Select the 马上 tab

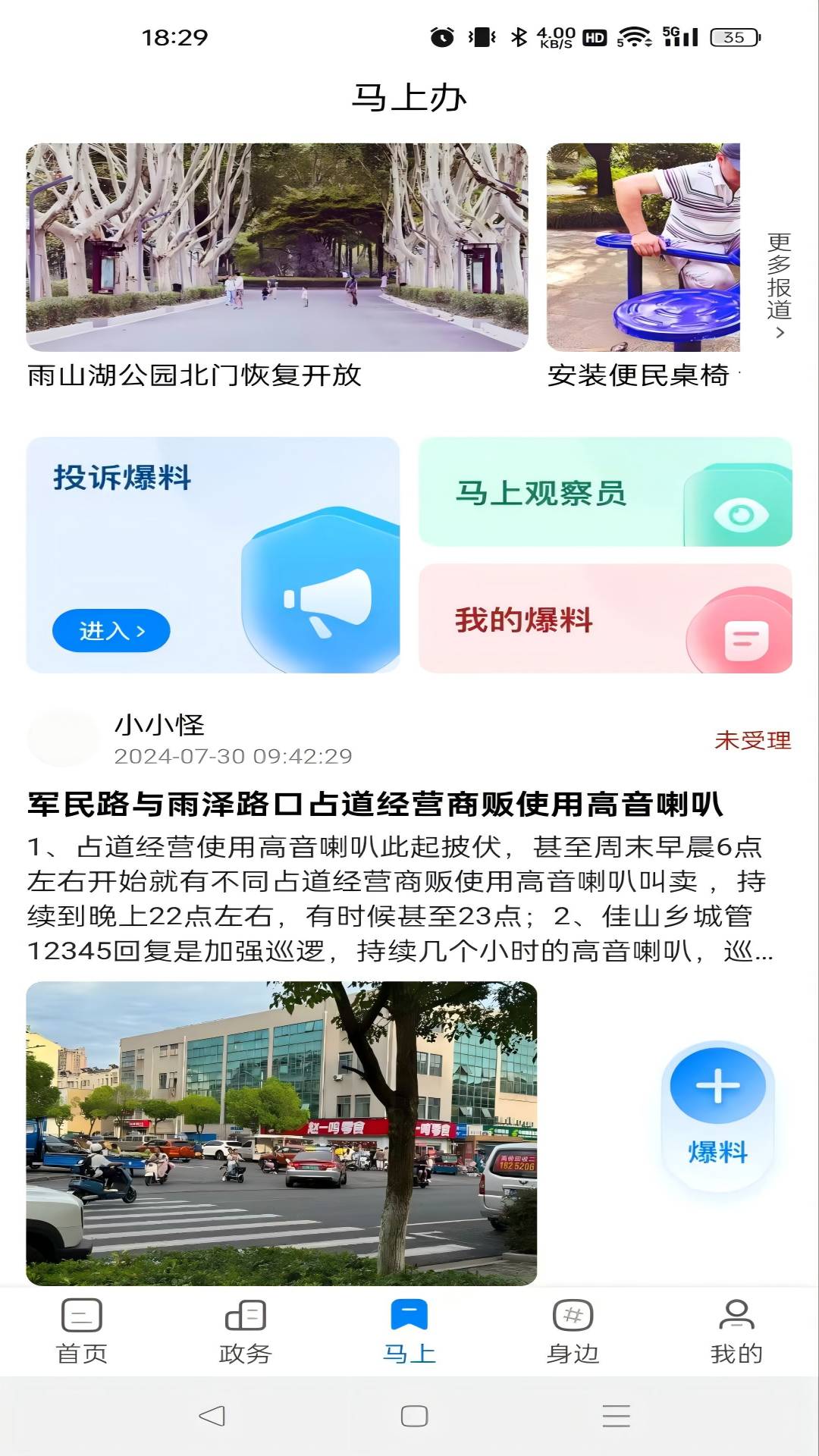[409, 1332]
